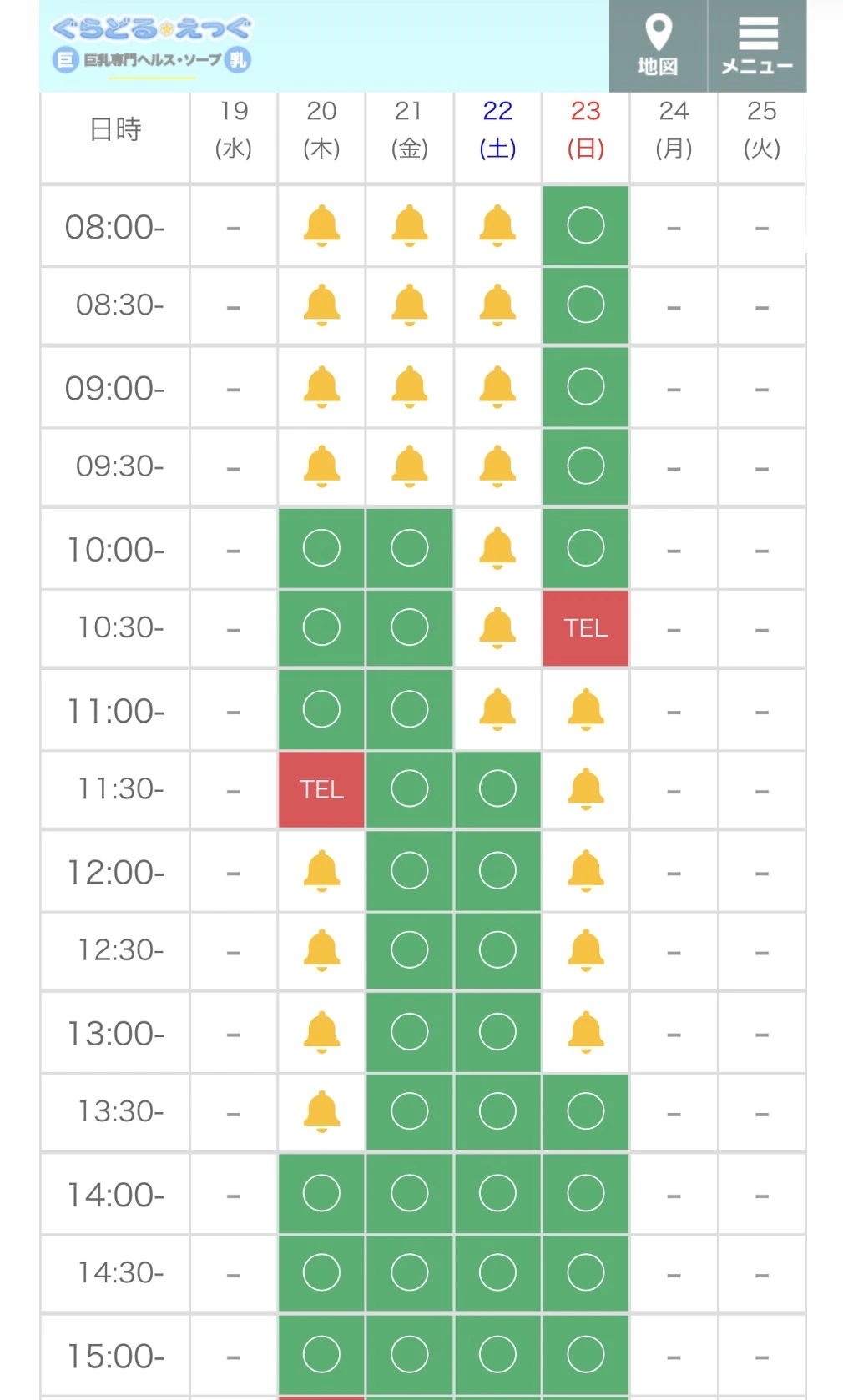Set bell alert for 08:00 Thursday 20

[x=321, y=225]
